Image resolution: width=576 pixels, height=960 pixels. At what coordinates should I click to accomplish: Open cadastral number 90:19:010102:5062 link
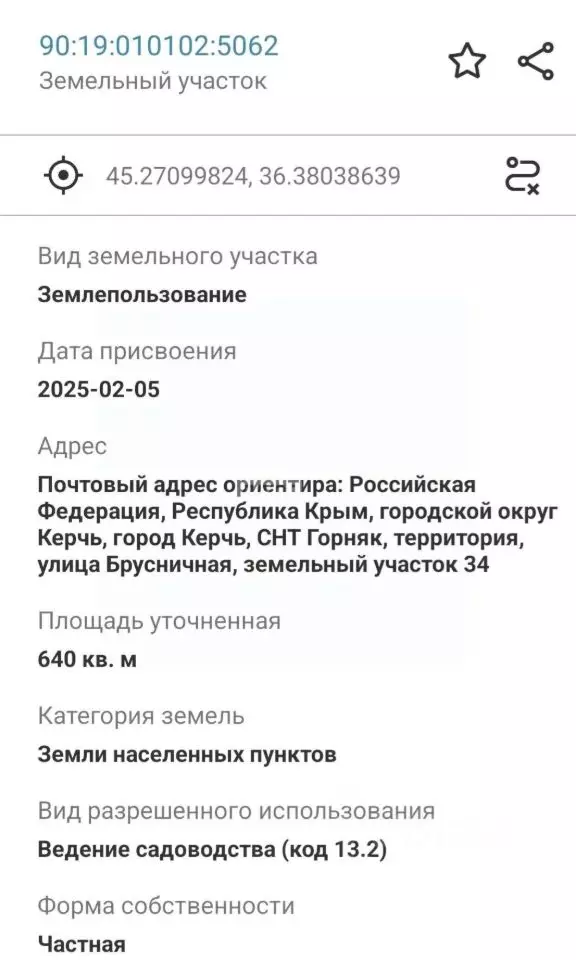[159, 46]
